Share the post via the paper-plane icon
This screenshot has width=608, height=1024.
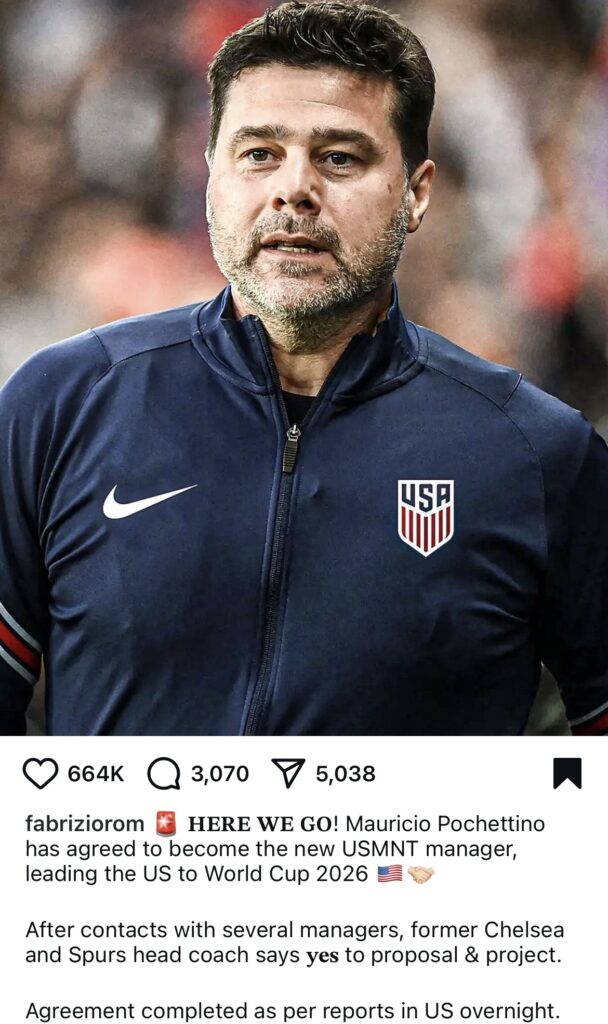[288, 774]
